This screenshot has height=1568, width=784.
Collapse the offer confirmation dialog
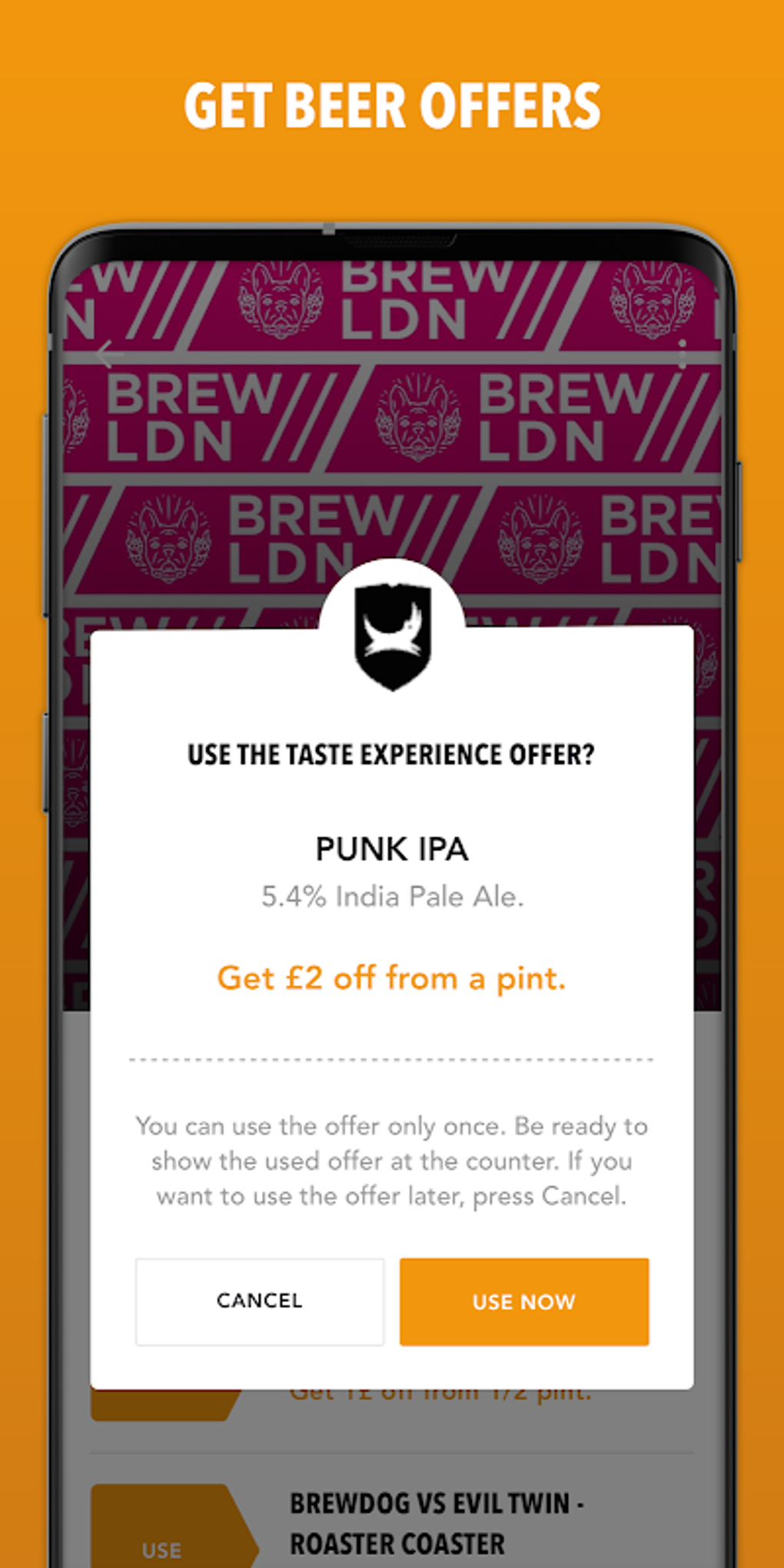(x=258, y=1301)
